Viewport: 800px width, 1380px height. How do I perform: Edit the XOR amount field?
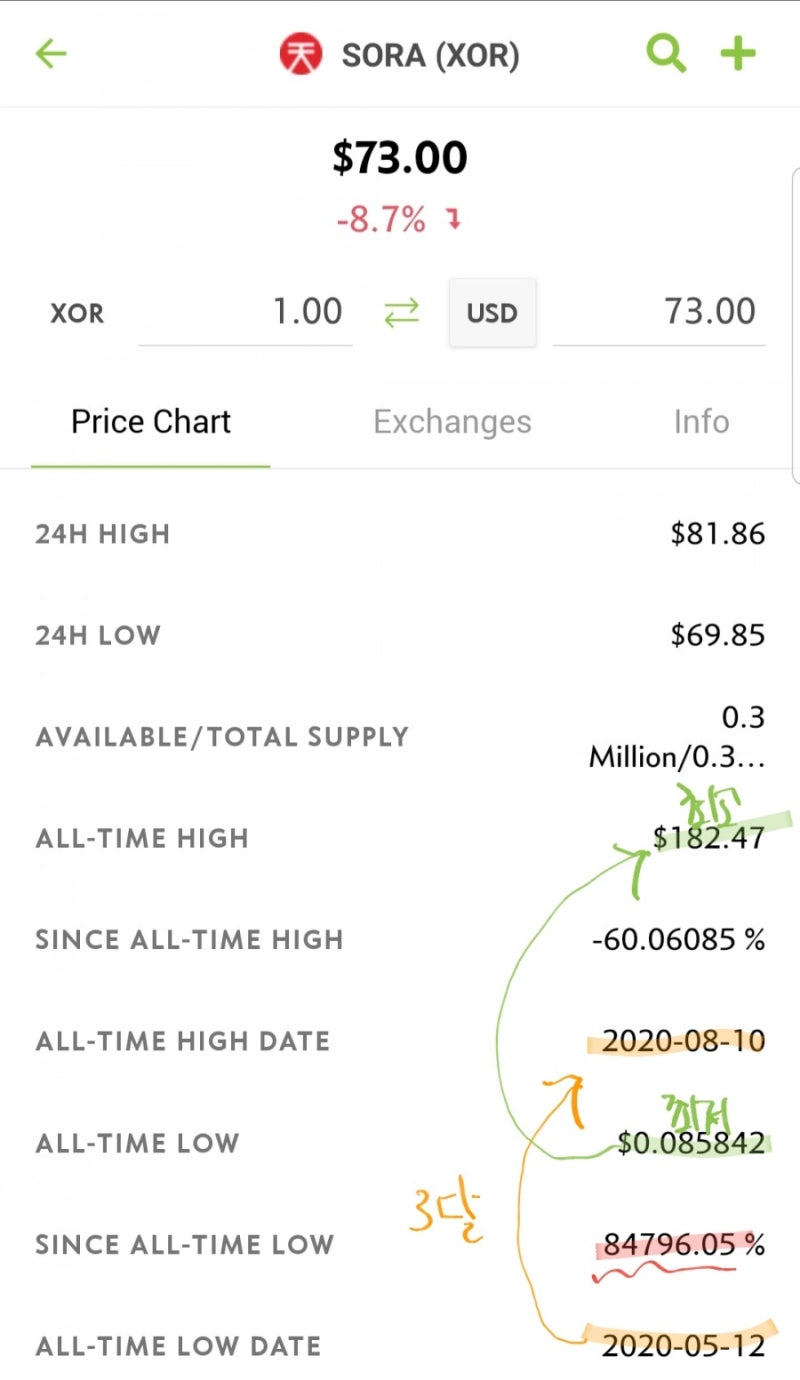(x=246, y=312)
